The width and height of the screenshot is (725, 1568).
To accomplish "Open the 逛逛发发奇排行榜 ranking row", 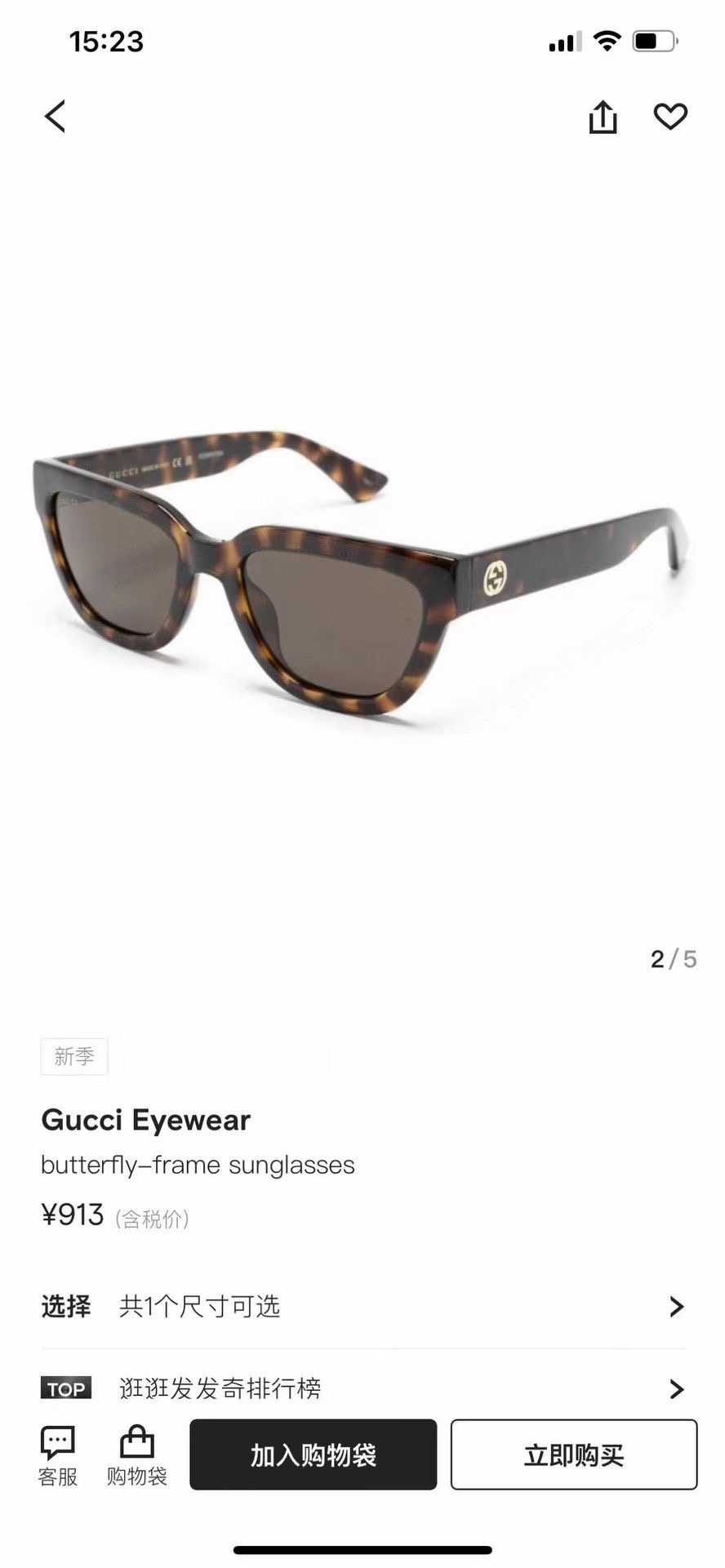I will [x=362, y=1388].
